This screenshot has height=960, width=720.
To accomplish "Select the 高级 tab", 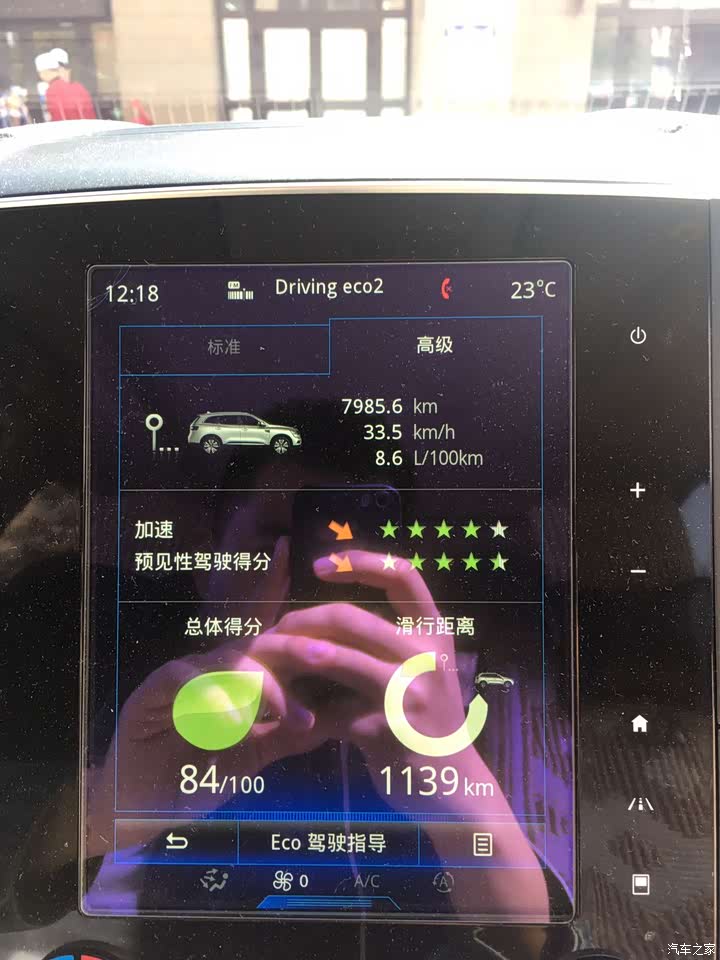I will coord(434,345).
